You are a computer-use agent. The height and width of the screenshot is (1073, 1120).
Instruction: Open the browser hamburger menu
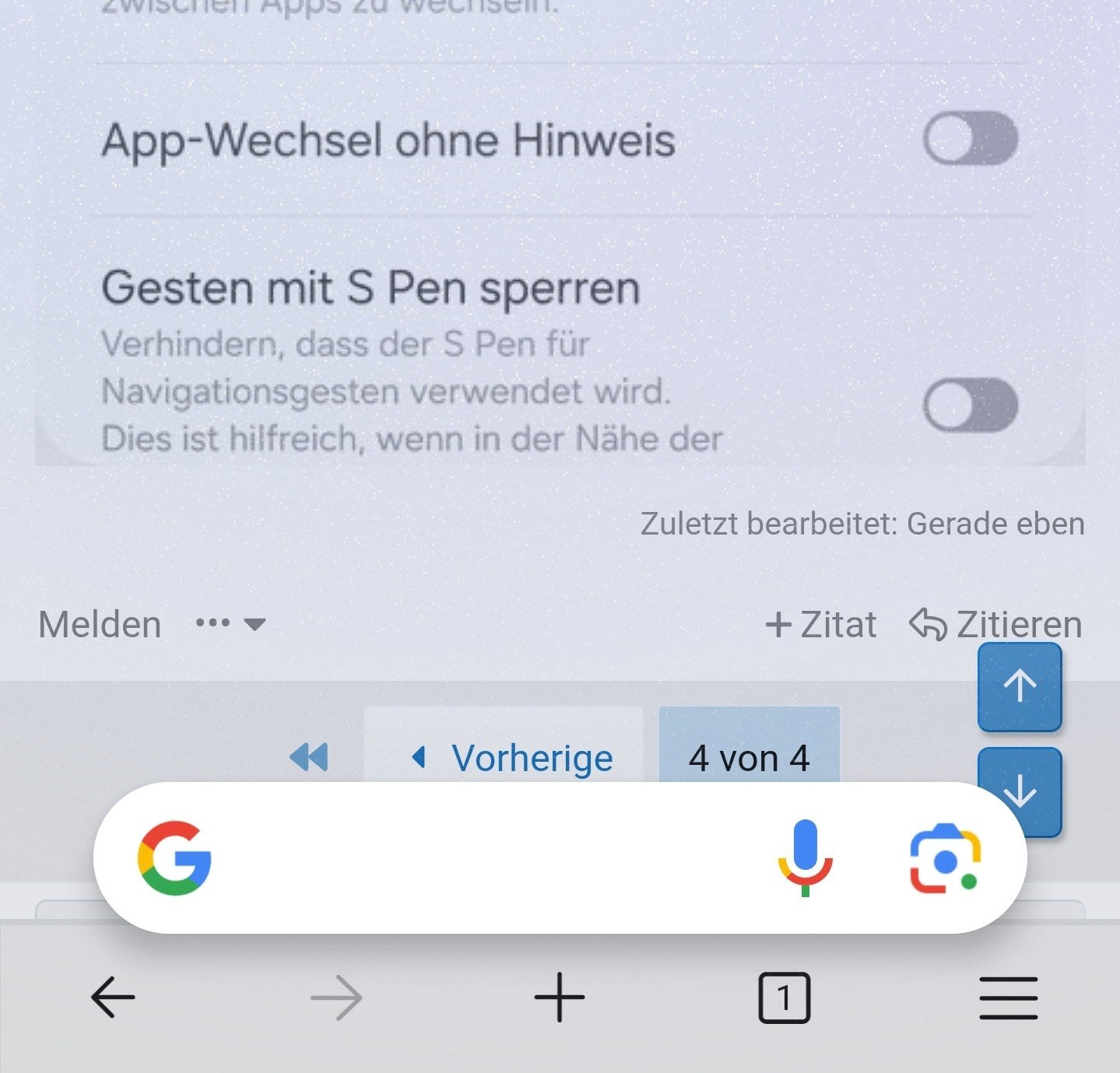point(1008,997)
